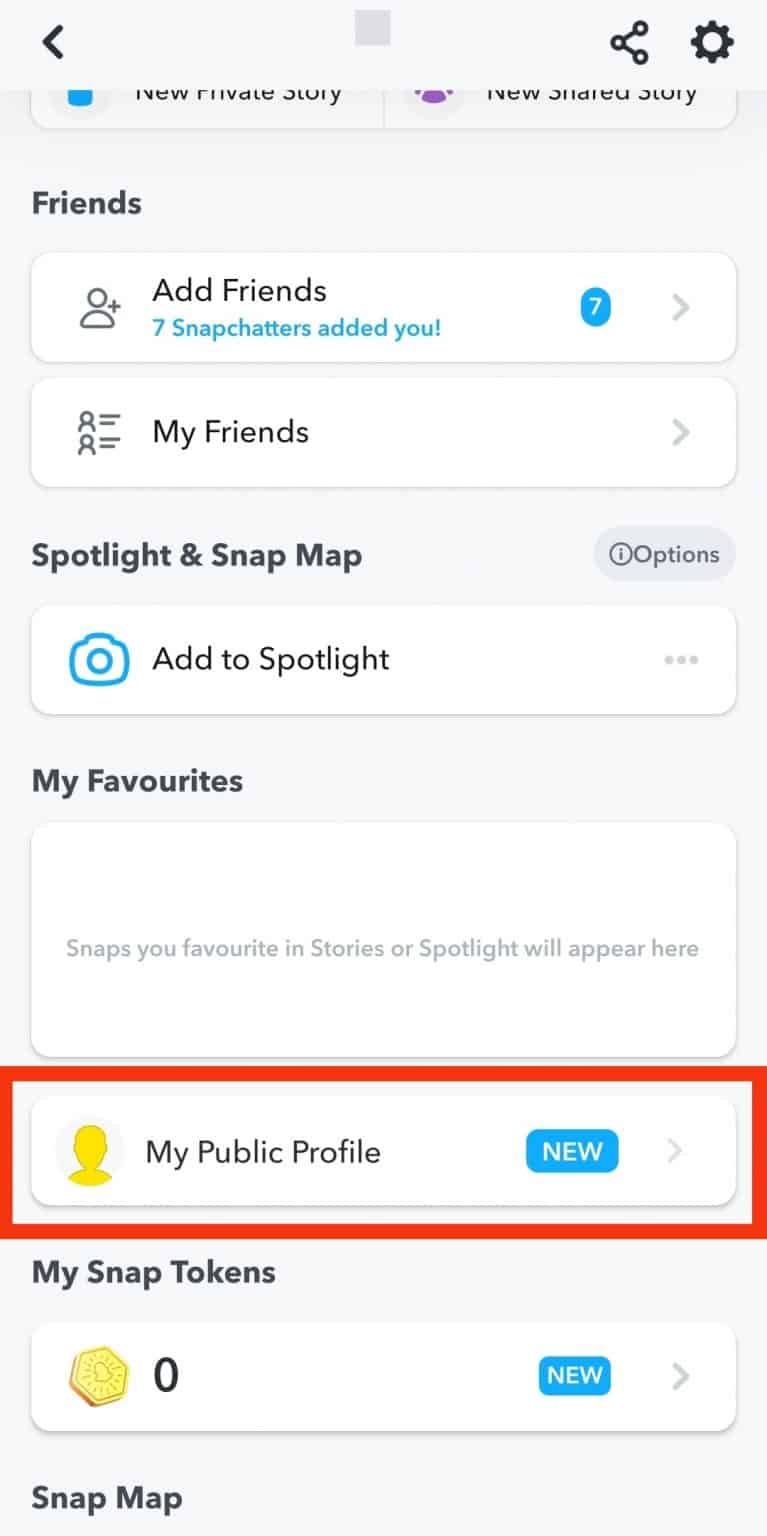Viewport: 767px width, 1536px height.
Task: Expand the My Friends row chevron
Action: click(x=681, y=432)
